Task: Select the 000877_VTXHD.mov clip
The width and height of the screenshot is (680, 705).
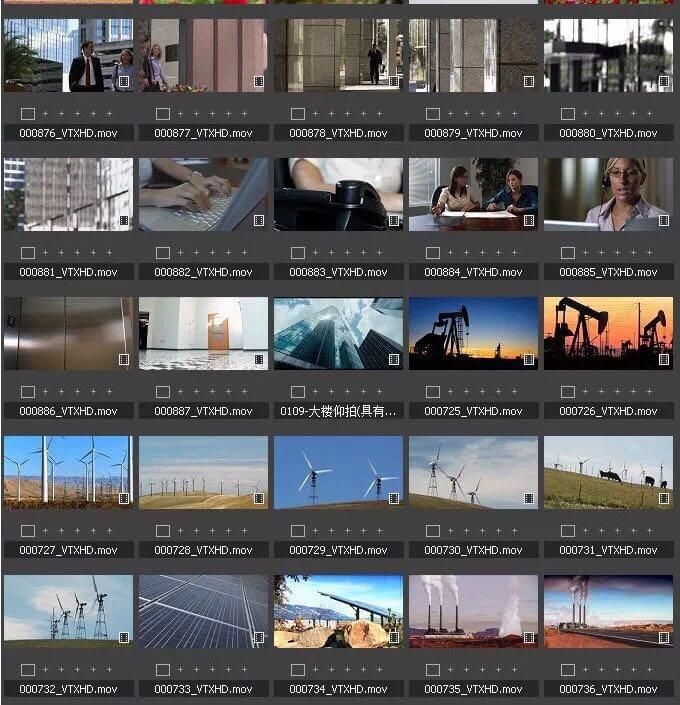Action: click(x=203, y=55)
